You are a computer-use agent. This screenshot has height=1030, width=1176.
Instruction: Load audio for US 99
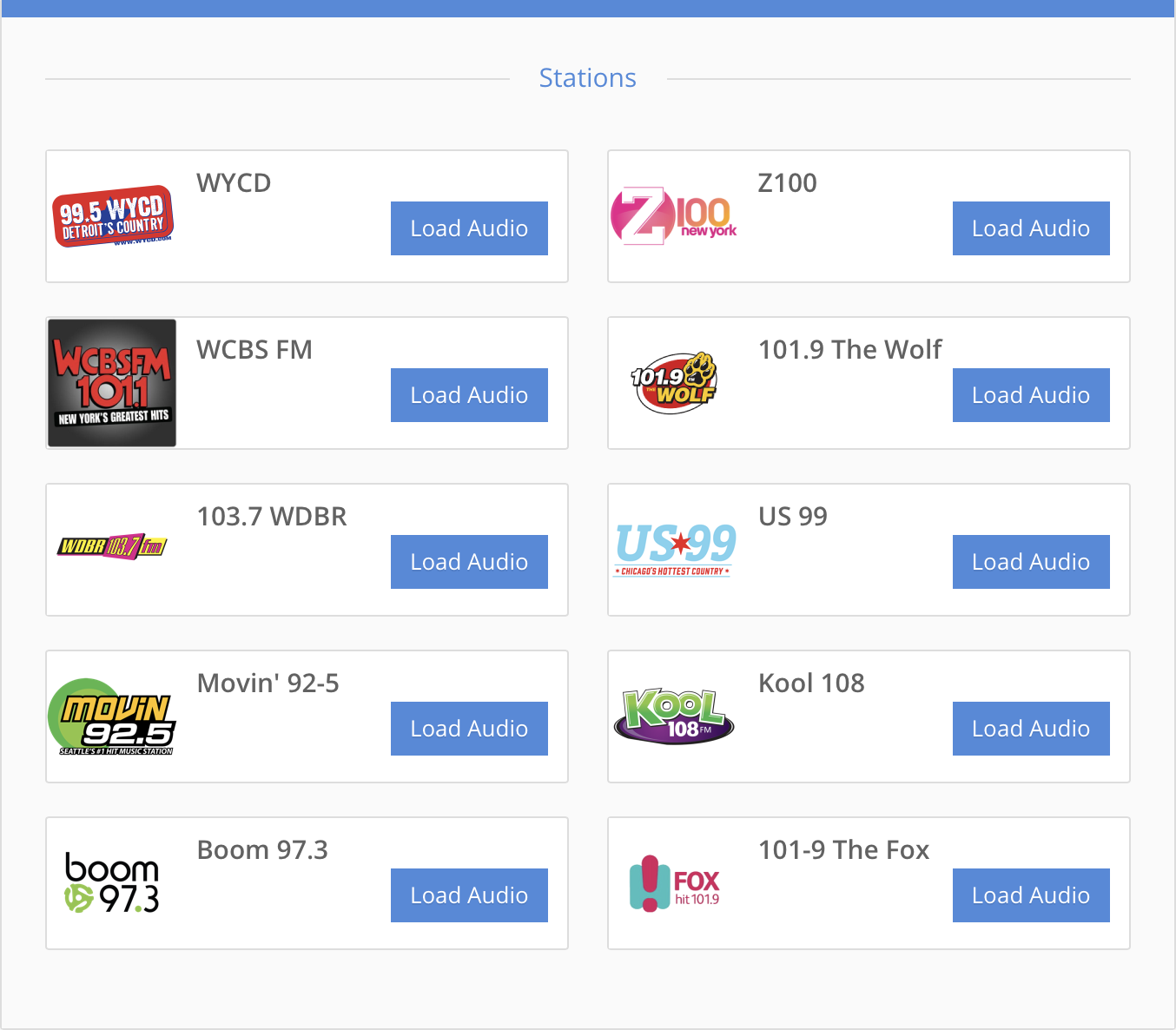(1030, 562)
